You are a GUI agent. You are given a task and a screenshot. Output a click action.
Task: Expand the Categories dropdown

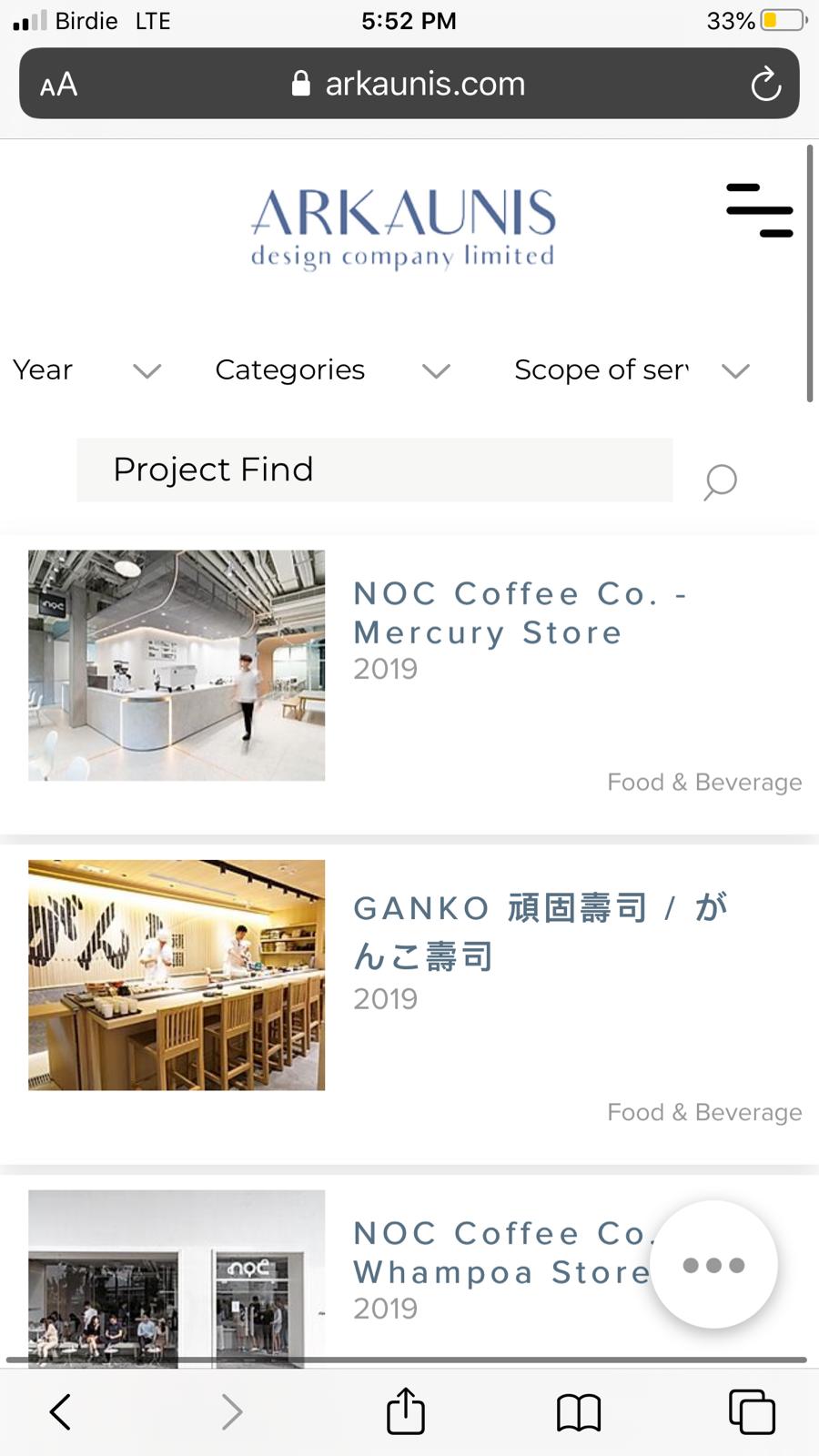332,370
